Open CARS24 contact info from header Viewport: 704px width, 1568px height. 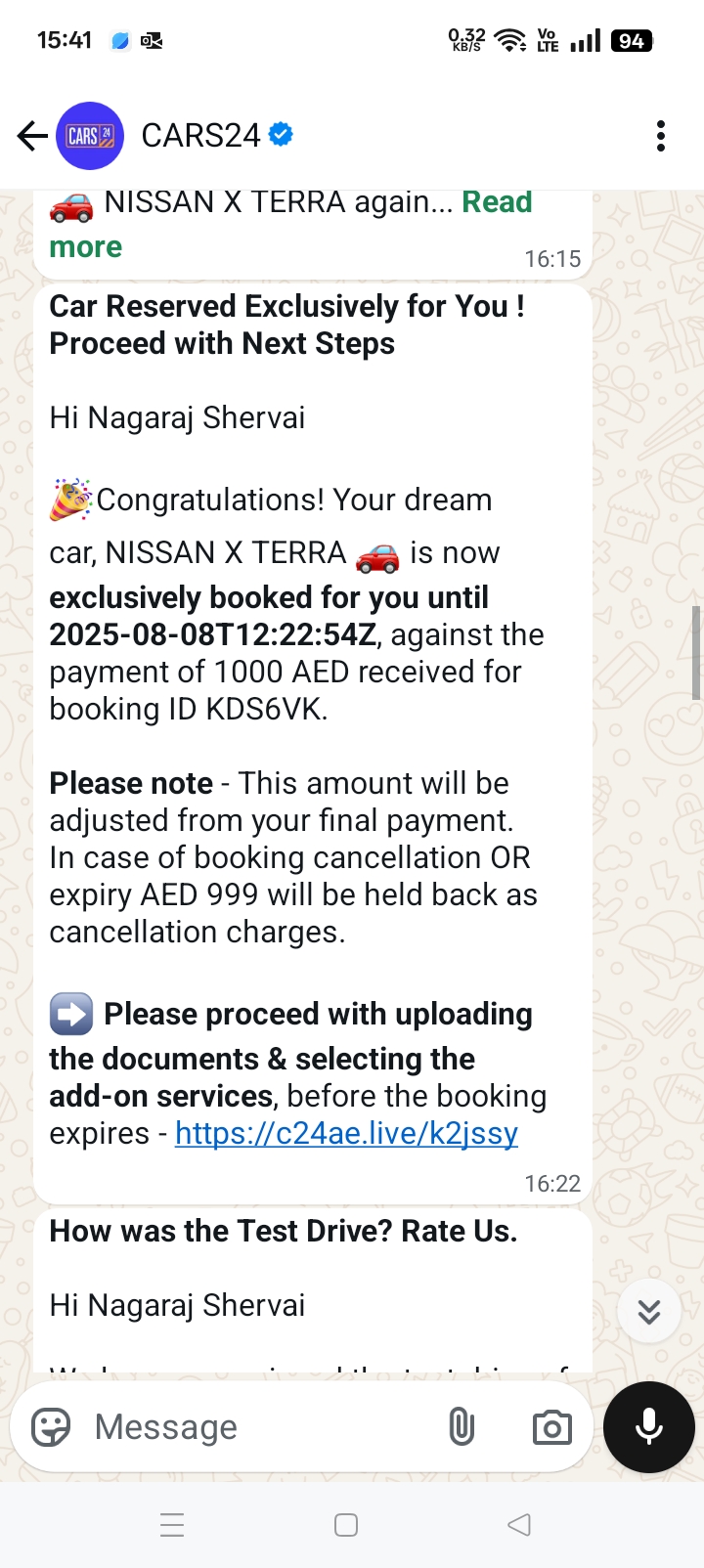(x=201, y=136)
